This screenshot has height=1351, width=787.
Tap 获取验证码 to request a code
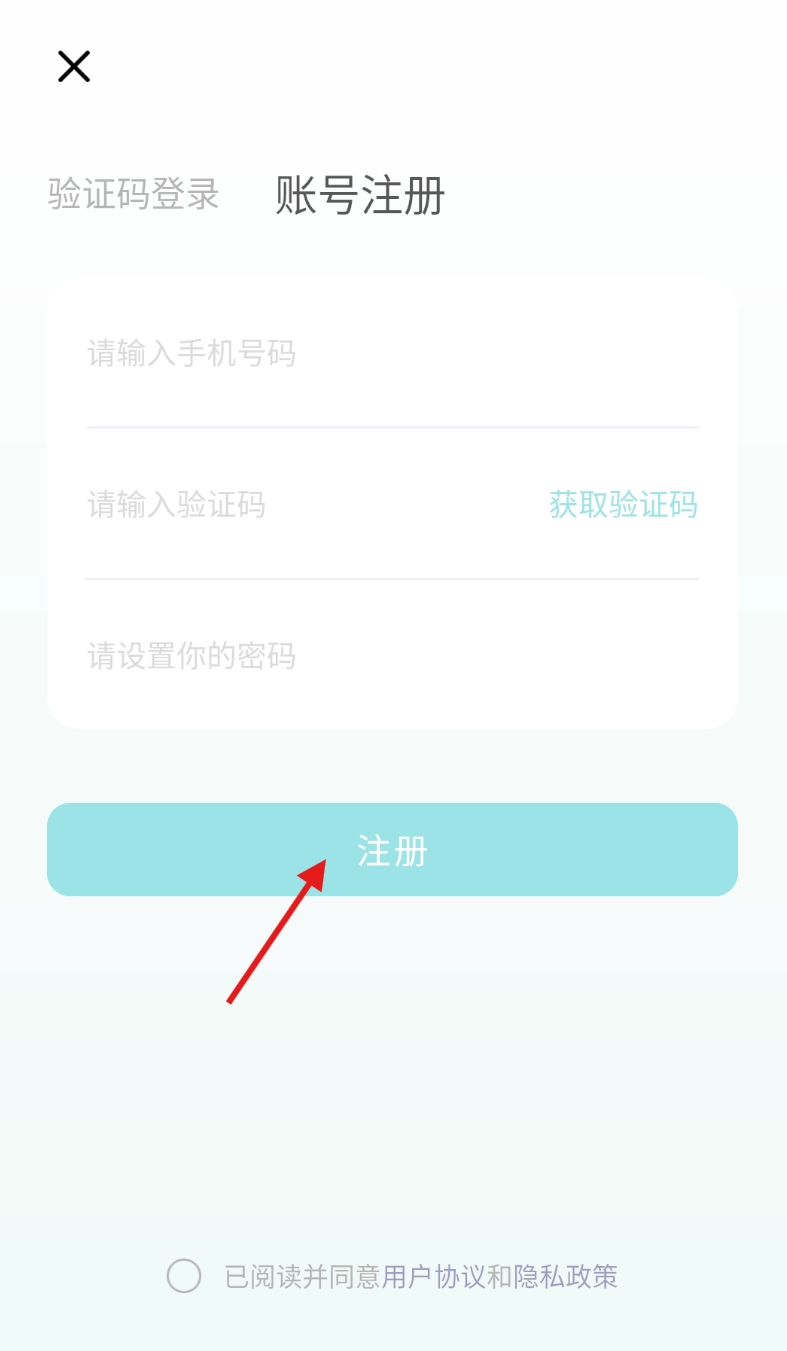click(623, 505)
